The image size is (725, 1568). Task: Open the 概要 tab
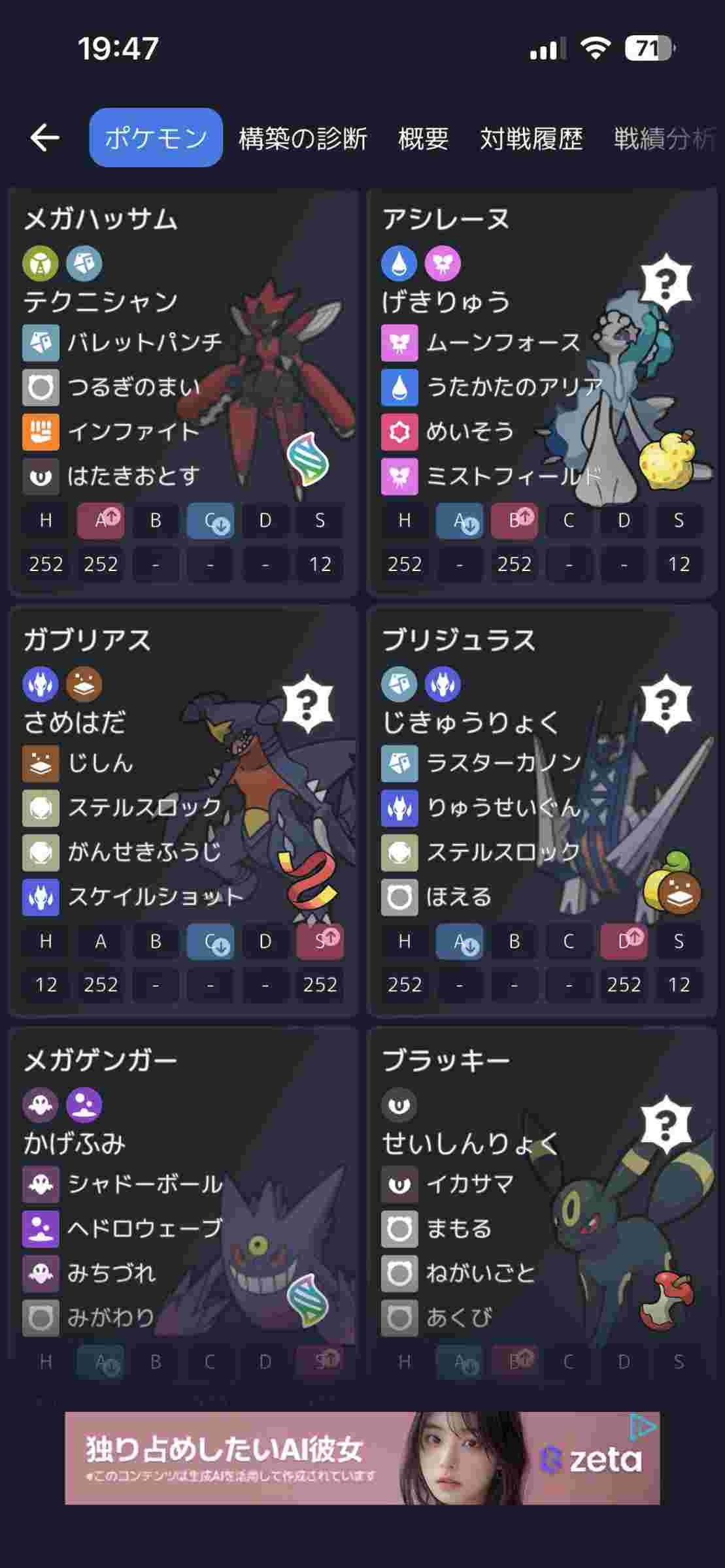pyautogui.click(x=423, y=139)
